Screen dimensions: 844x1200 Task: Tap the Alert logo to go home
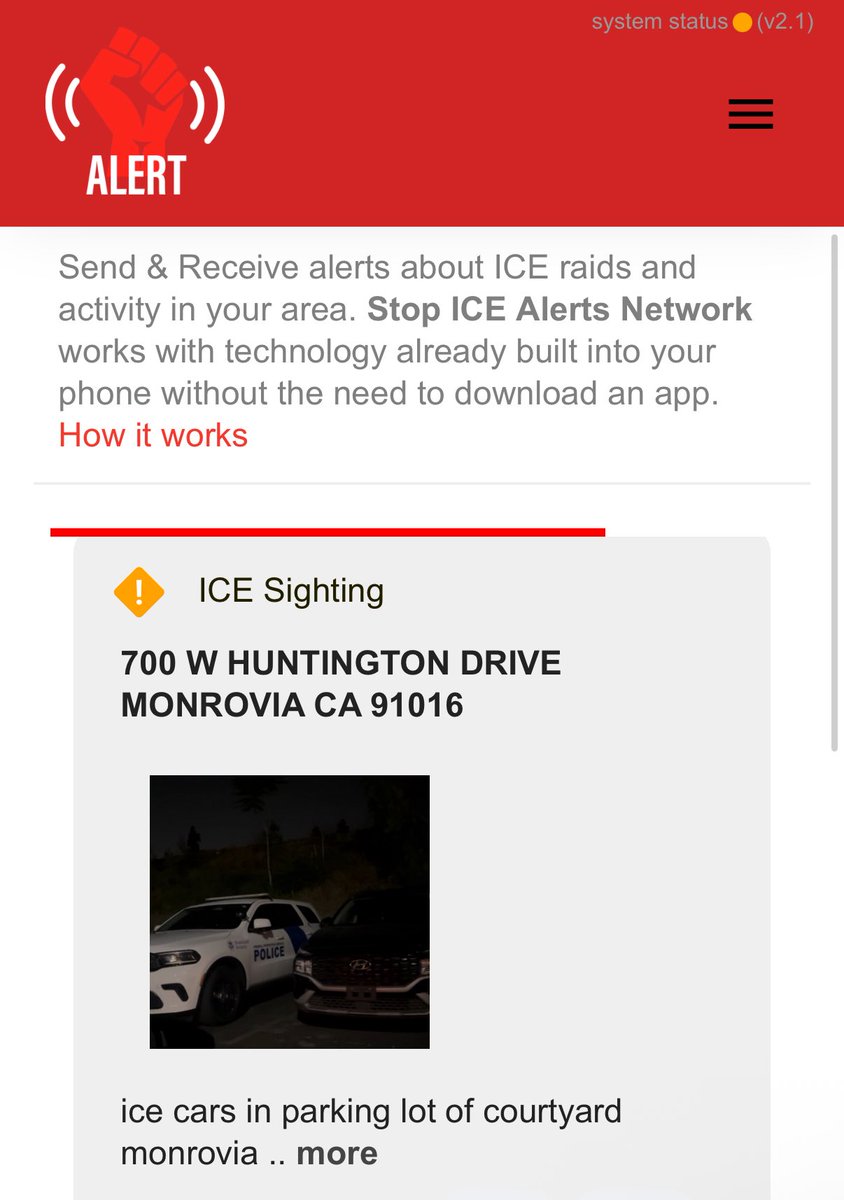(135, 113)
